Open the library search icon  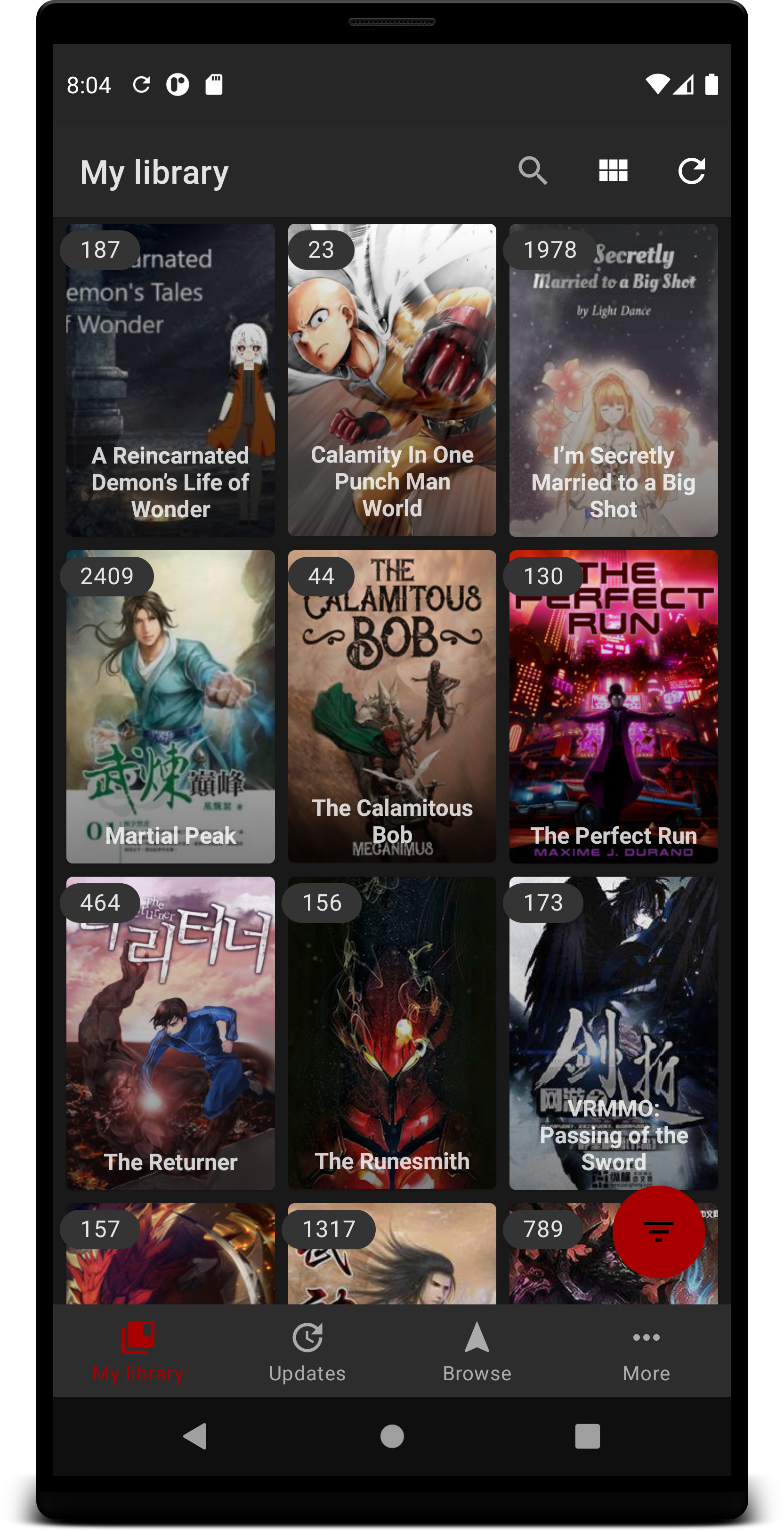coord(532,171)
